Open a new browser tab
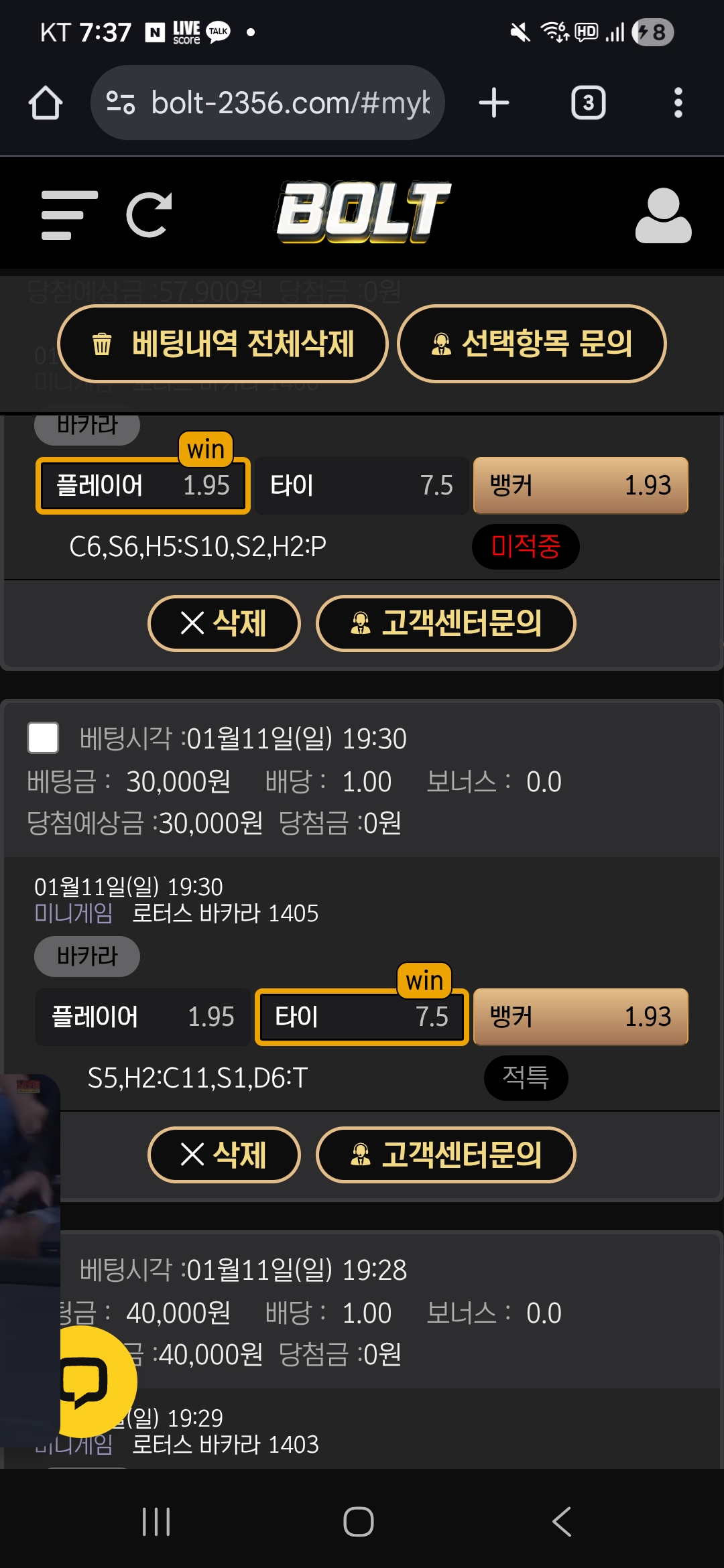 click(x=494, y=103)
